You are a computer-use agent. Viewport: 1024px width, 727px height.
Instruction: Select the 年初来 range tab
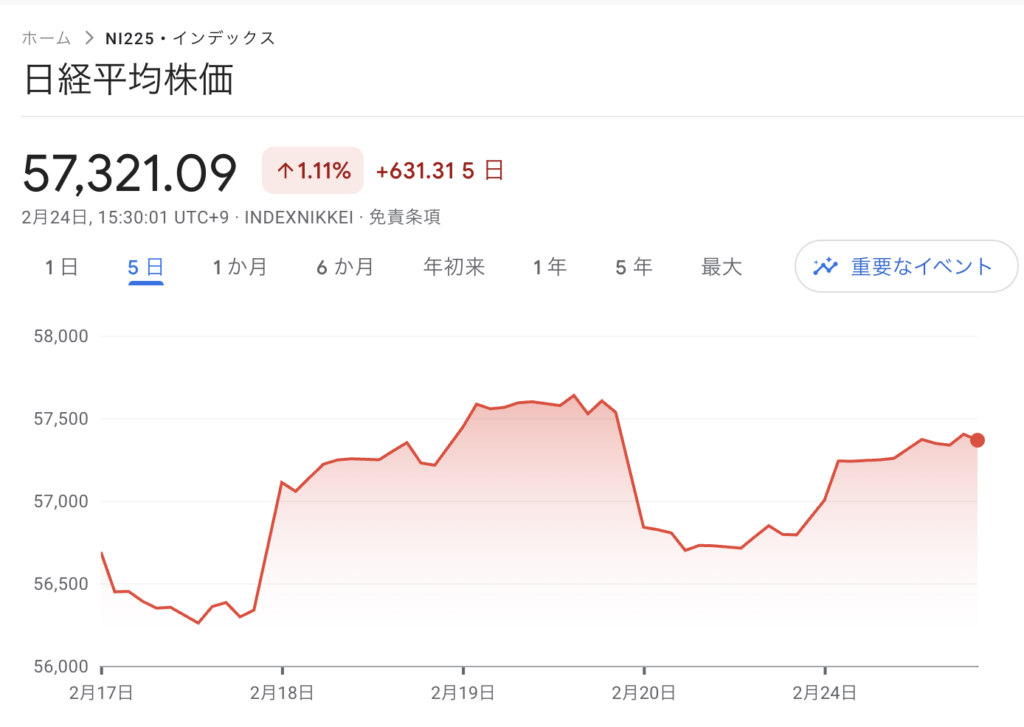tap(454, 267)
